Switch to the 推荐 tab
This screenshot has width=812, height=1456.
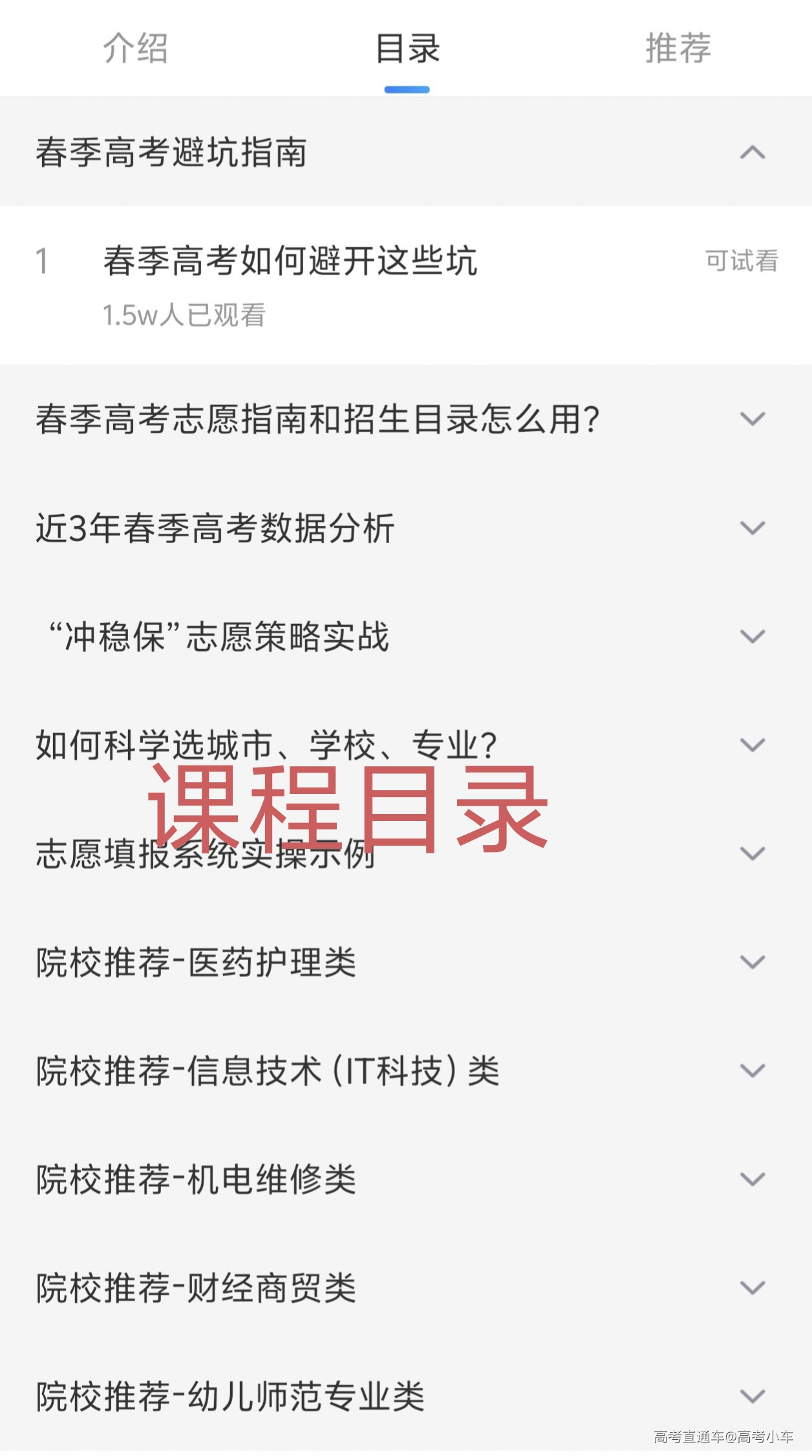point(678,49)
